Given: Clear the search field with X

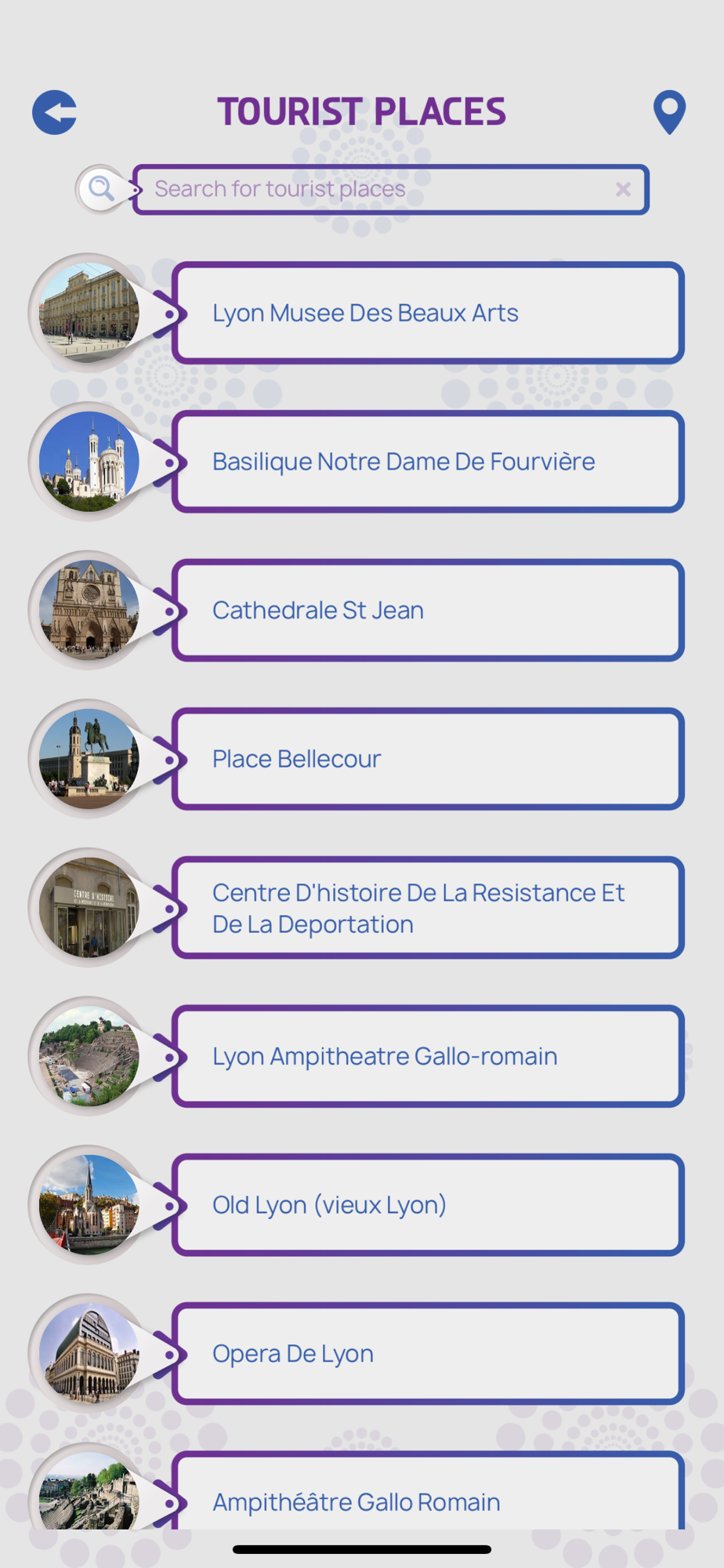Looking at the screenshot, I should (x=623, y=189).
